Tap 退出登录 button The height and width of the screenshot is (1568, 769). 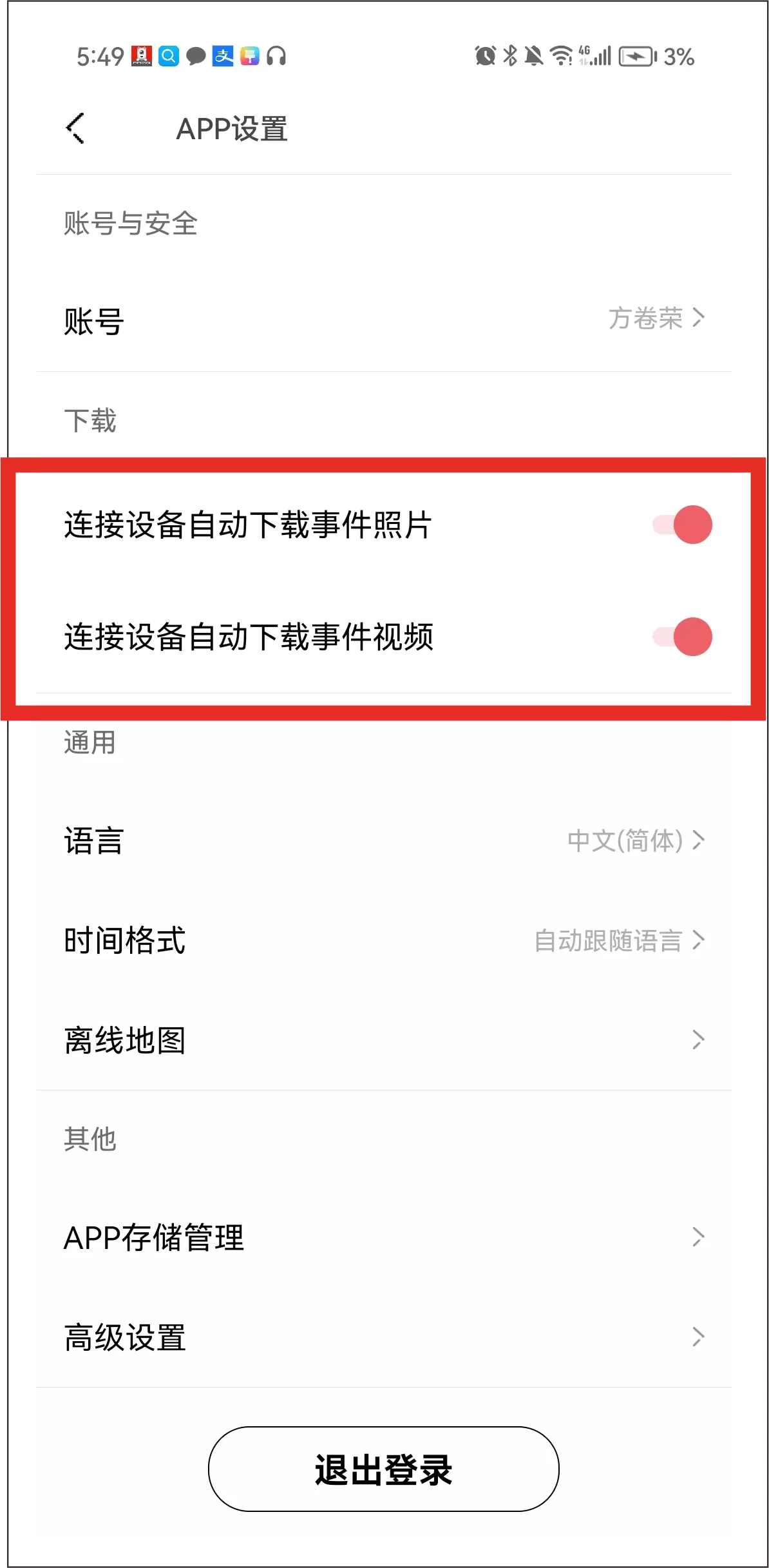pyautogui.click(x=384, y=1469)
